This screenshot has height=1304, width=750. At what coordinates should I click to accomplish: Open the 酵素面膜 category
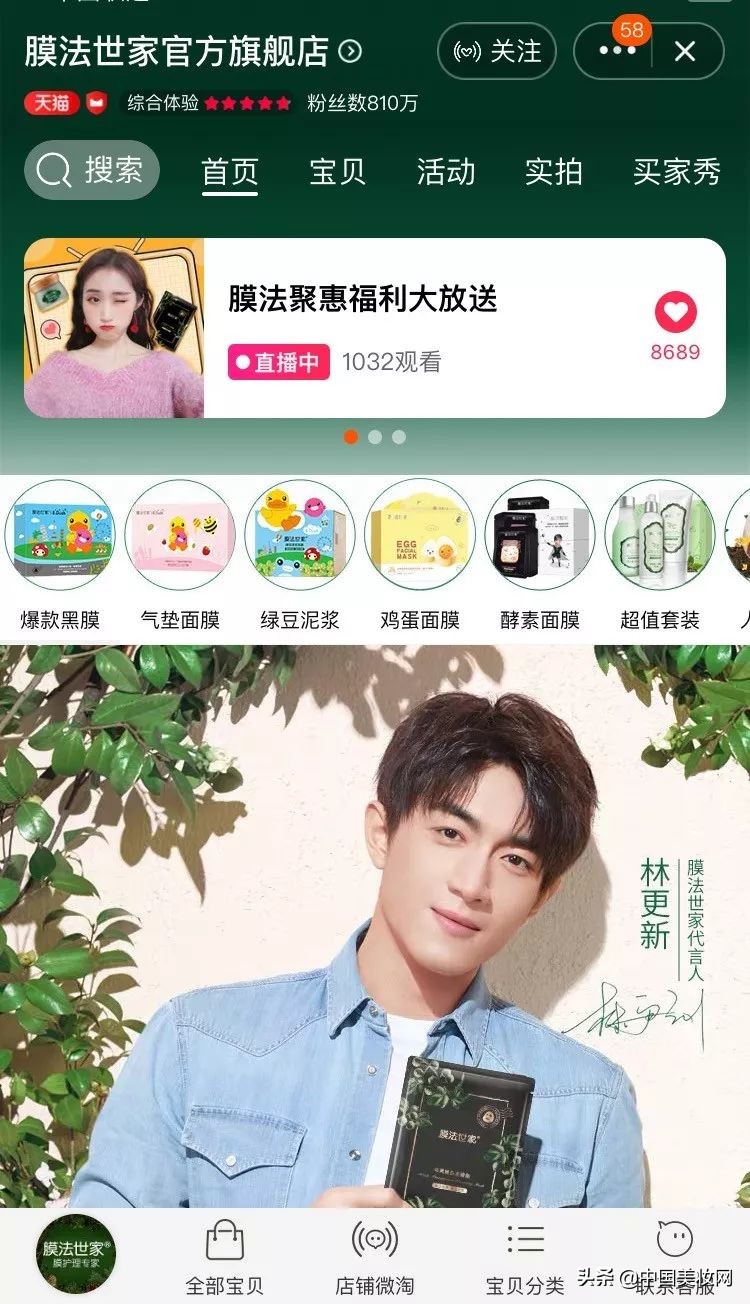(540, 556)
